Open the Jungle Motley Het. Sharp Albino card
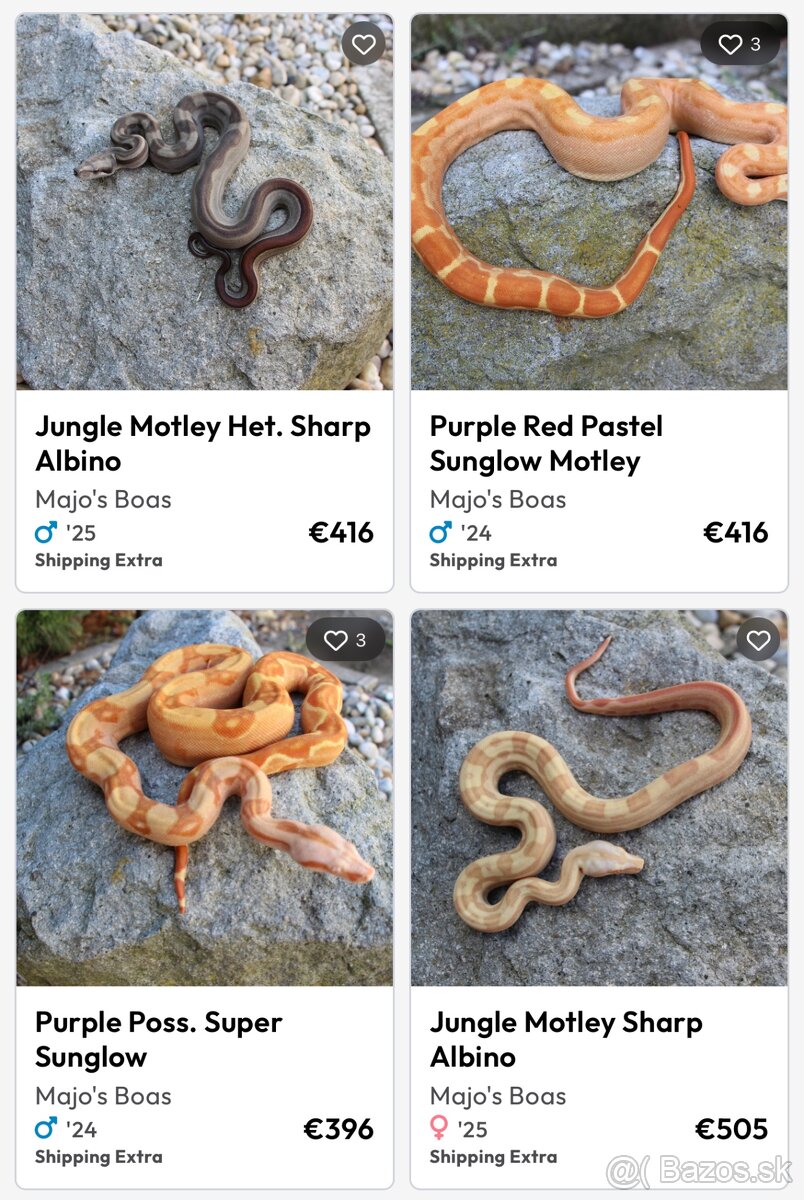Screen dimensions: 804x1200 point(203,443)
